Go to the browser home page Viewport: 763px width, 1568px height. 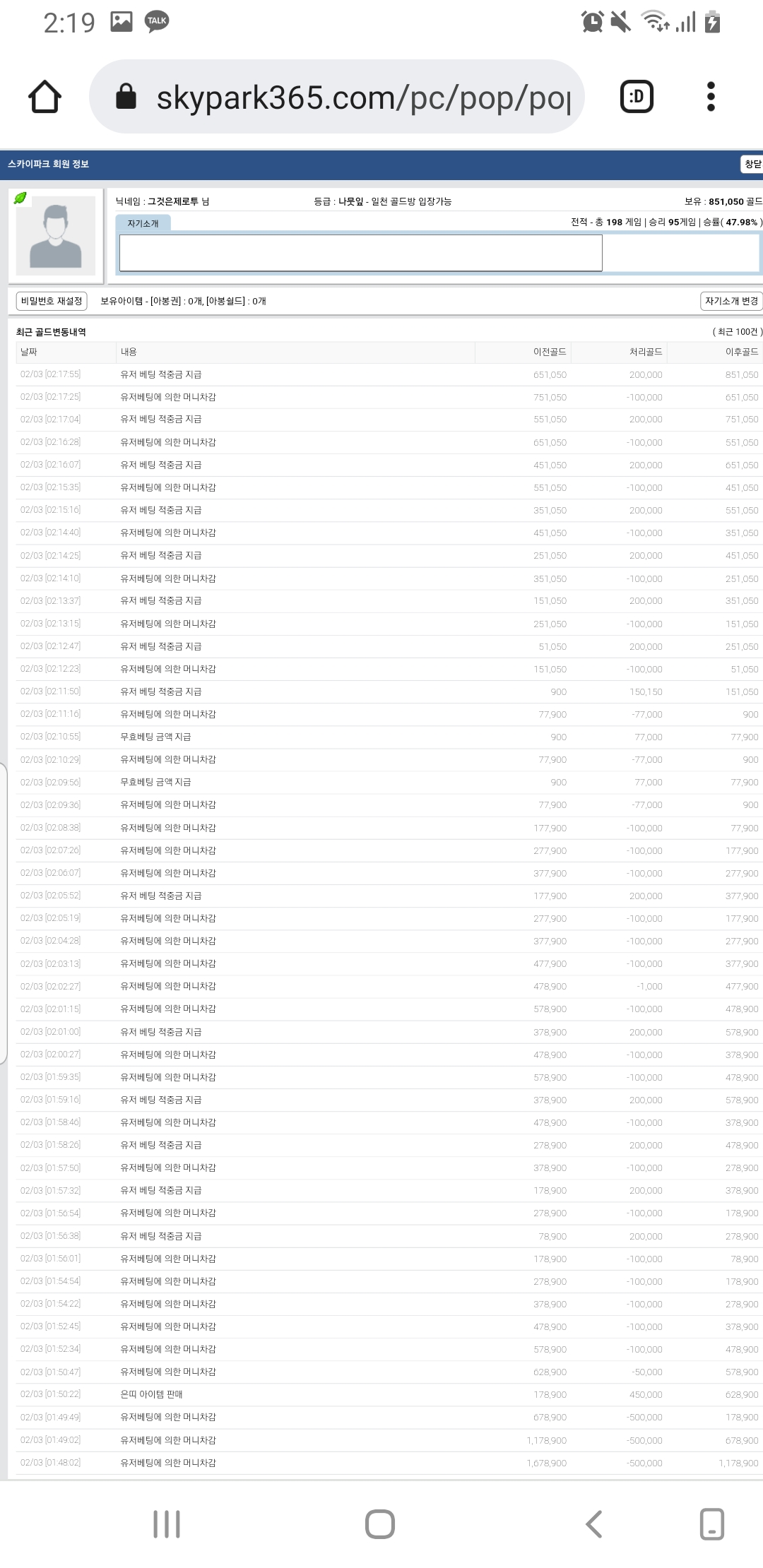click(x=45, y=97)
